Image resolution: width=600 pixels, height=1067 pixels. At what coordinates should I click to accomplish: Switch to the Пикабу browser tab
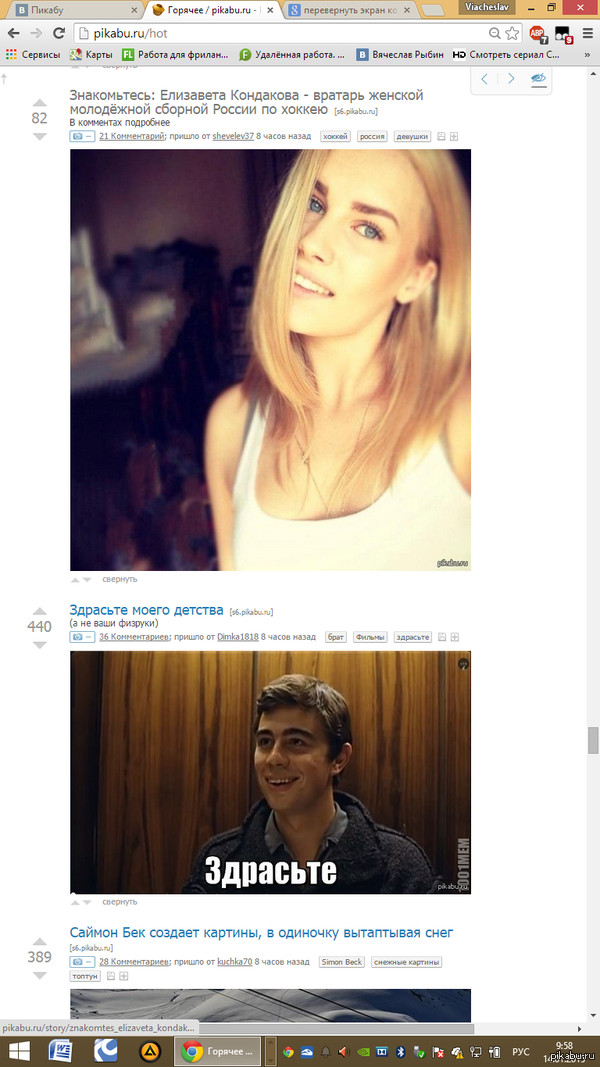(x=60, y=11)
